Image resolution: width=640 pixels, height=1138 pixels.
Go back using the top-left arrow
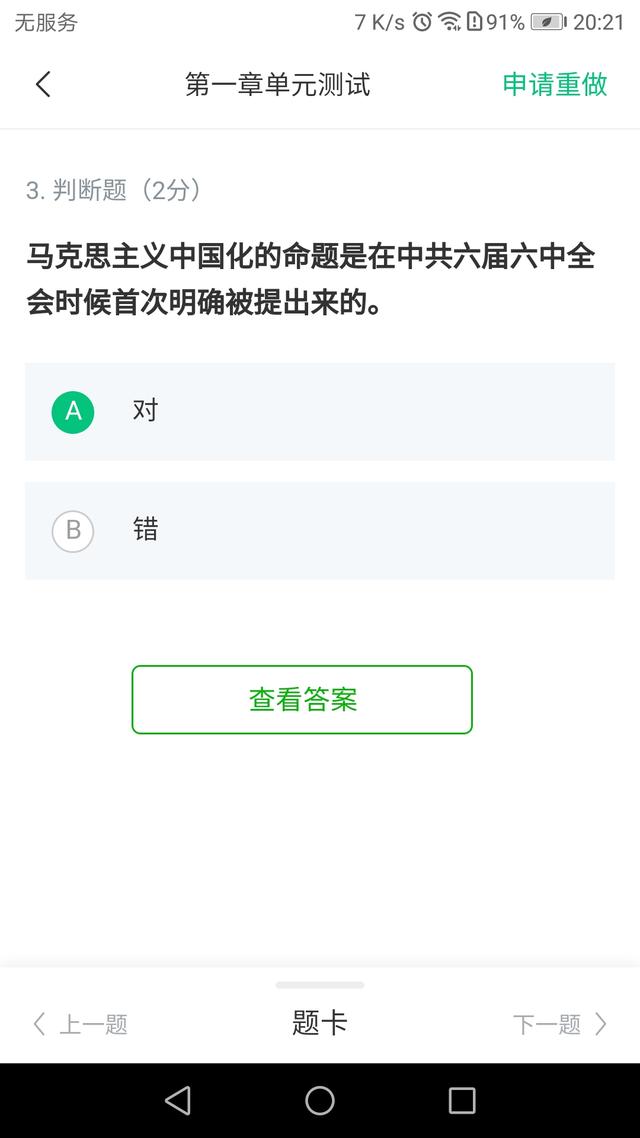click(44, 85)
